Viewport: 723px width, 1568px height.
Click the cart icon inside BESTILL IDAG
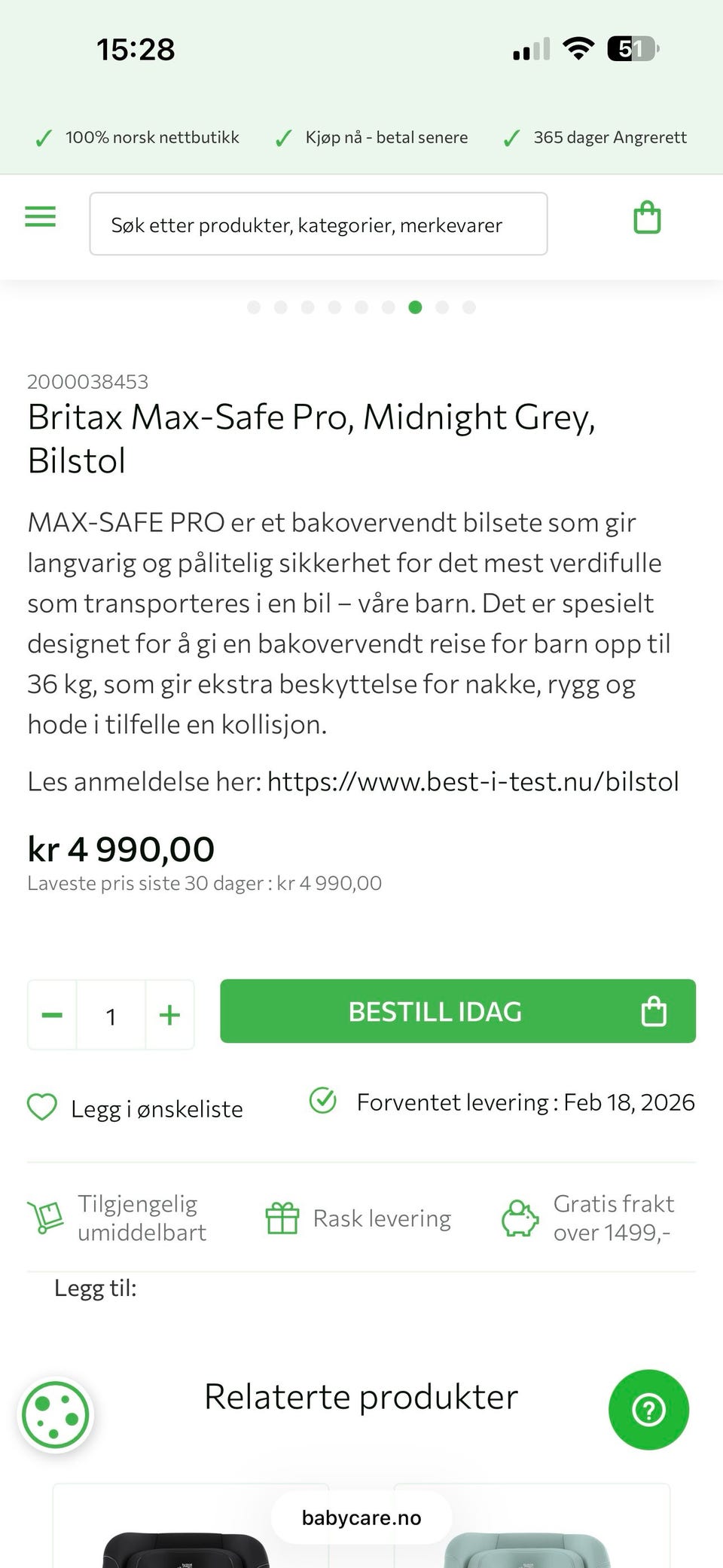point(654,1012)
